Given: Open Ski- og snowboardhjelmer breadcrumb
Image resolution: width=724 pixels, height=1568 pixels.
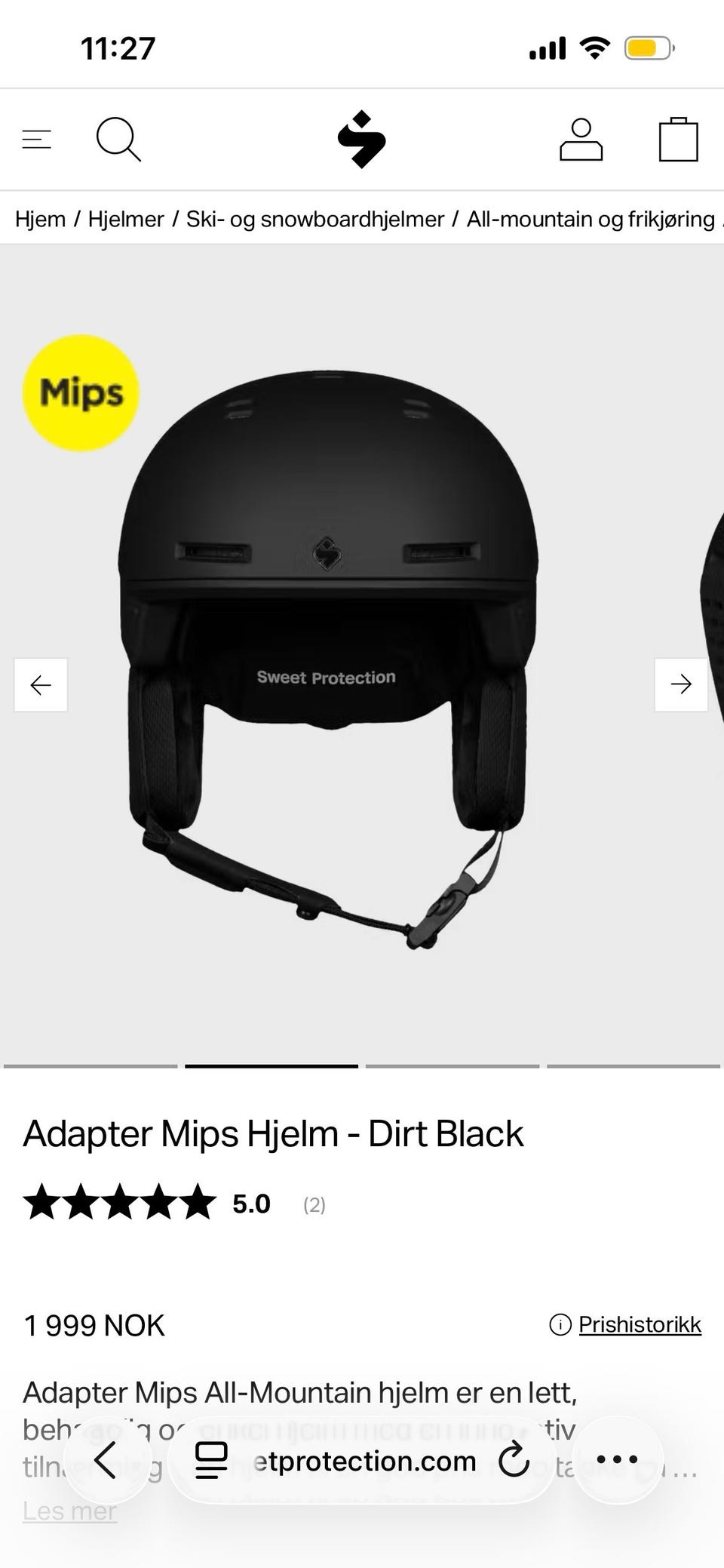Looking at the screenshot, I should pos(315,219).
